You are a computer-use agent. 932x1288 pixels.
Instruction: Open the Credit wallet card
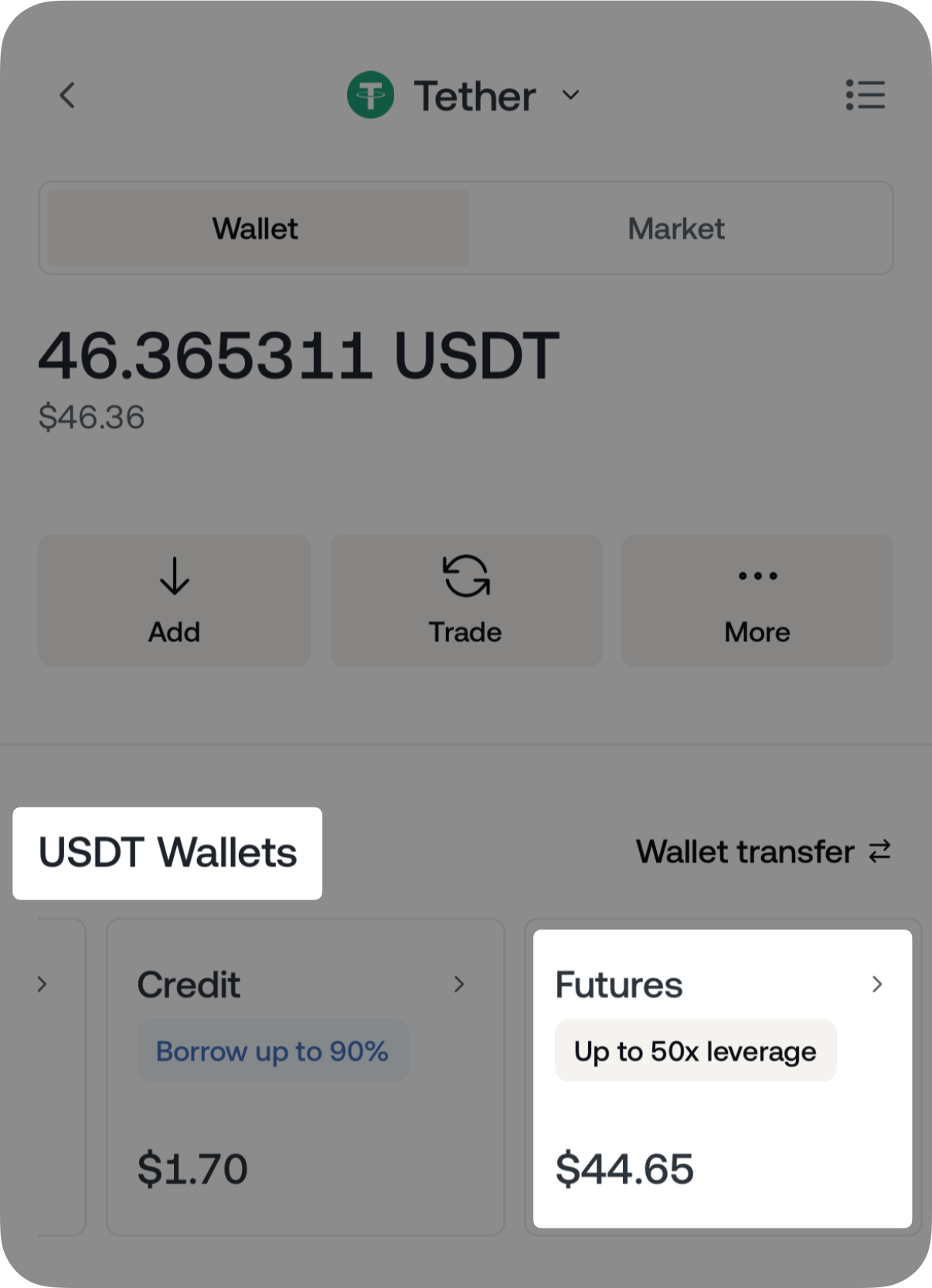point(305,1076)
